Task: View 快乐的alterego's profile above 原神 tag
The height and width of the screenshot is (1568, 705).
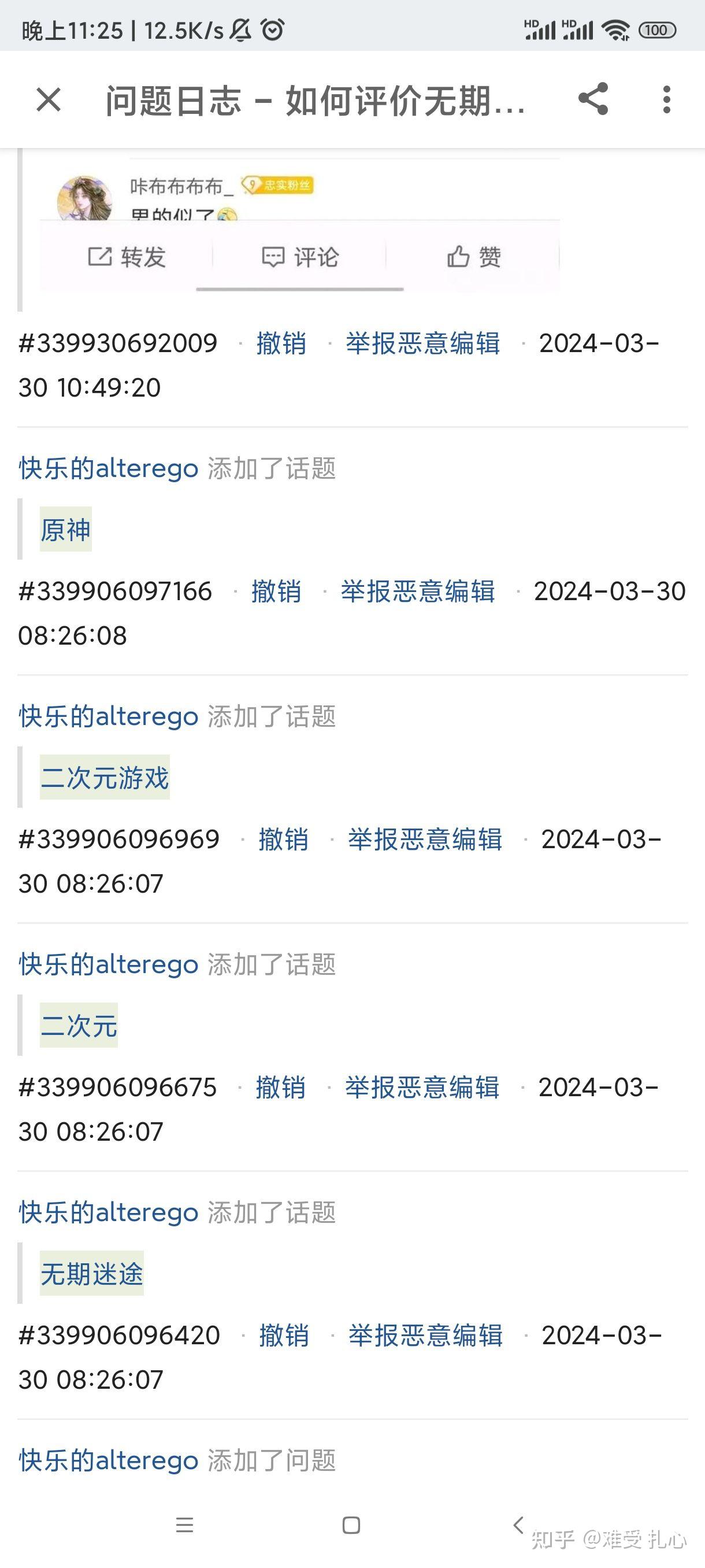Action: pyautogui.click(x=108, y=469)
